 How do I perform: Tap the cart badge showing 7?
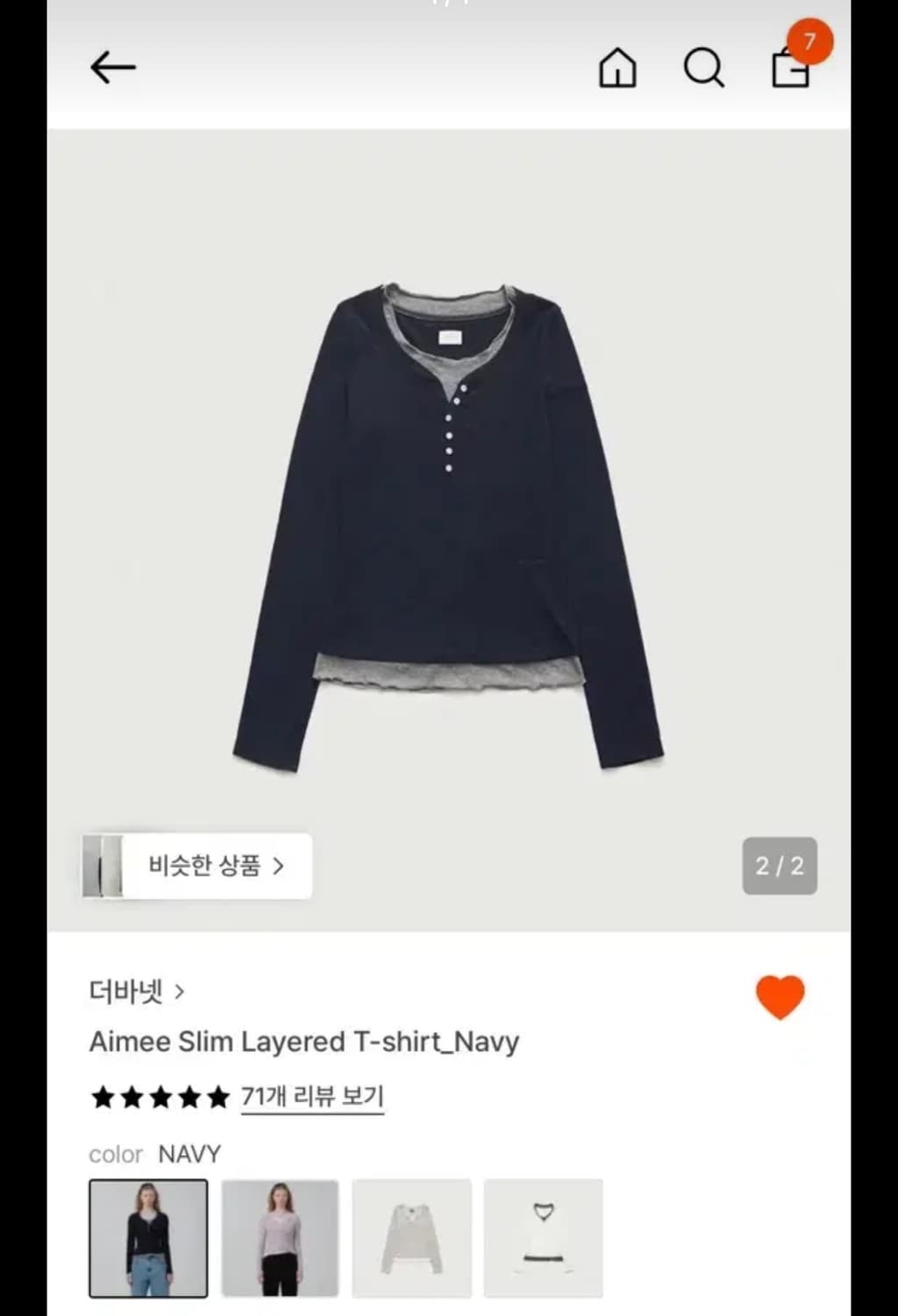click(809, 40)
